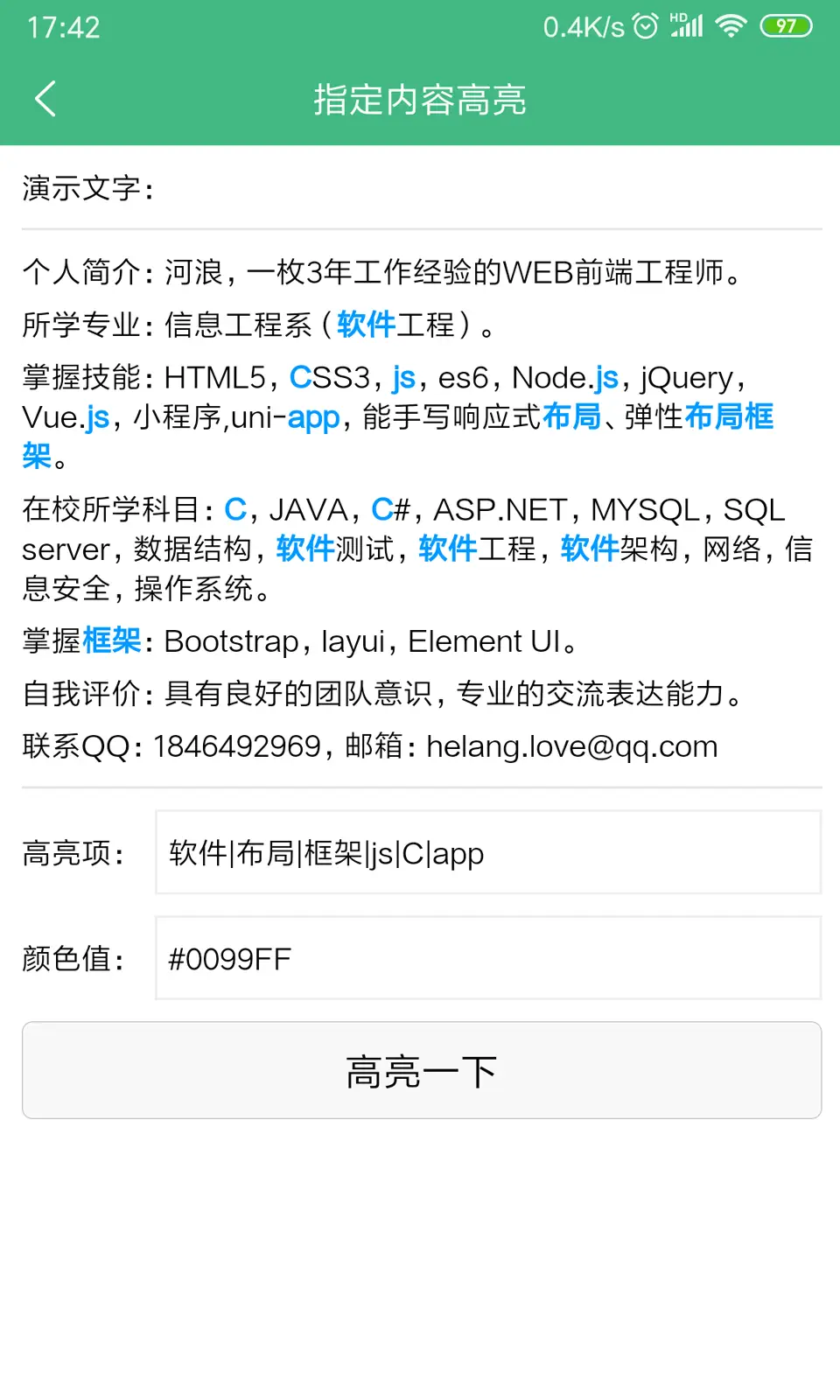Screen dimensions: 840x1400
Task: Tap the 高亮项 keyword input field
Action: (x=488, y=852)
